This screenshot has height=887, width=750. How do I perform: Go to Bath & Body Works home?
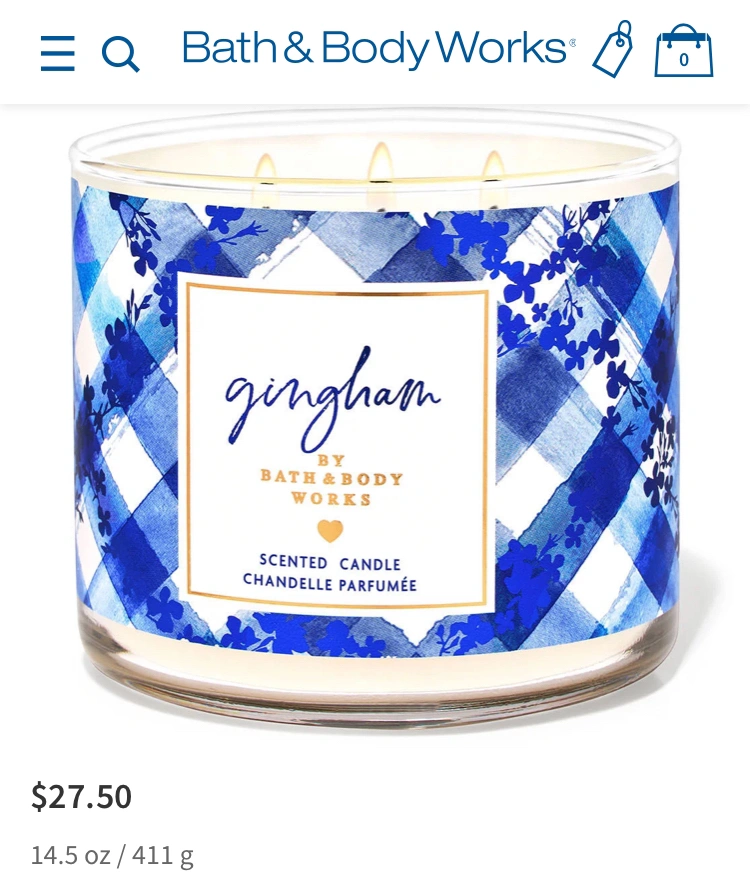coord(378,49)
